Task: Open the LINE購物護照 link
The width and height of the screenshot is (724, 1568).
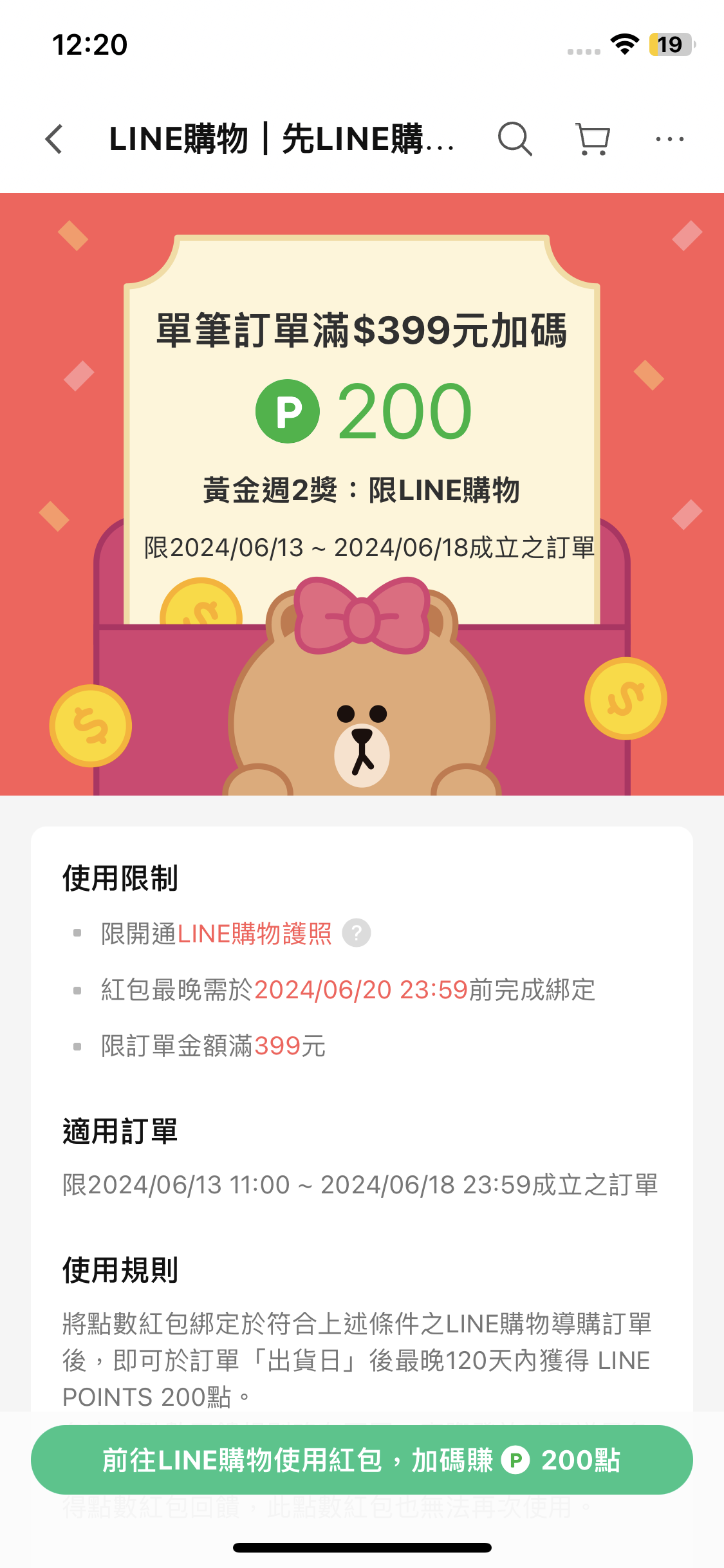Action: tap(254, 933)
